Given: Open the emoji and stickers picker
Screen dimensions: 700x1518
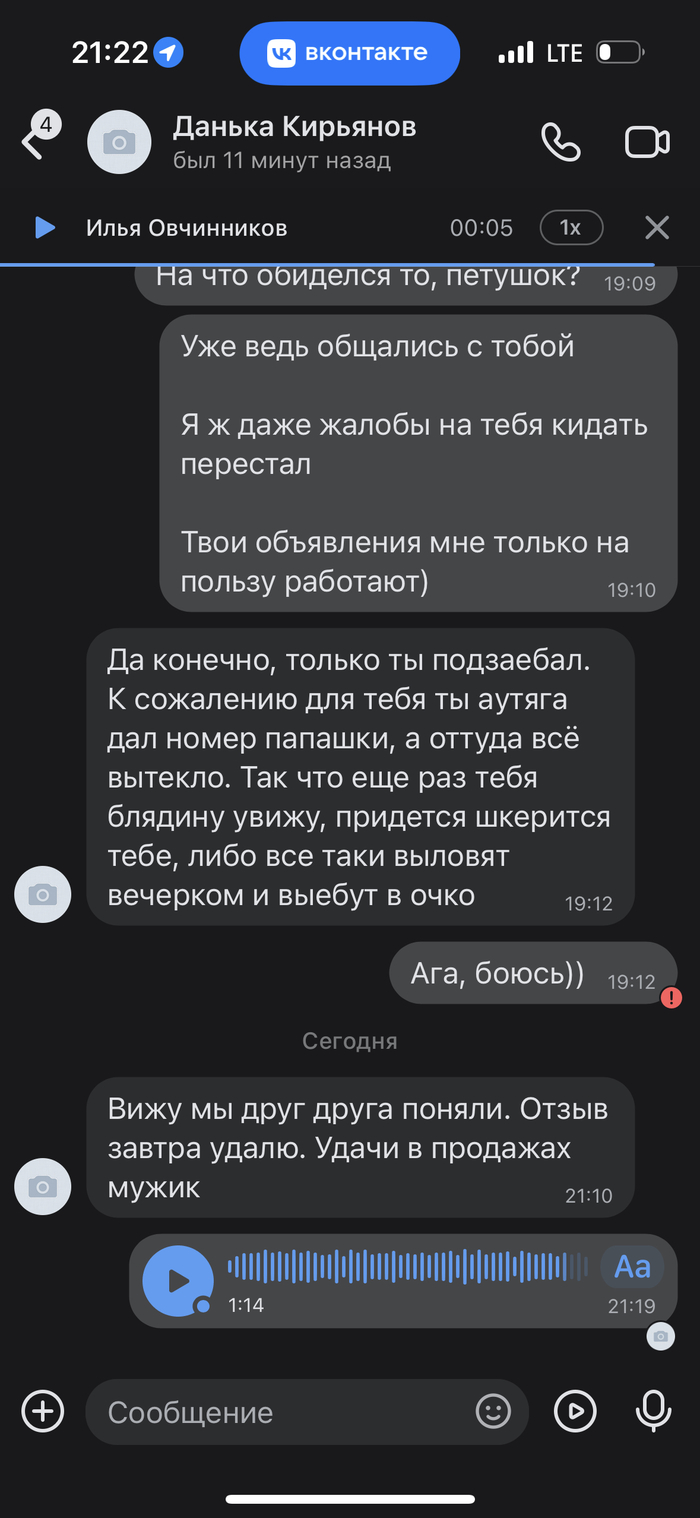Looking at the screenshot, I should click(492, 1412).
